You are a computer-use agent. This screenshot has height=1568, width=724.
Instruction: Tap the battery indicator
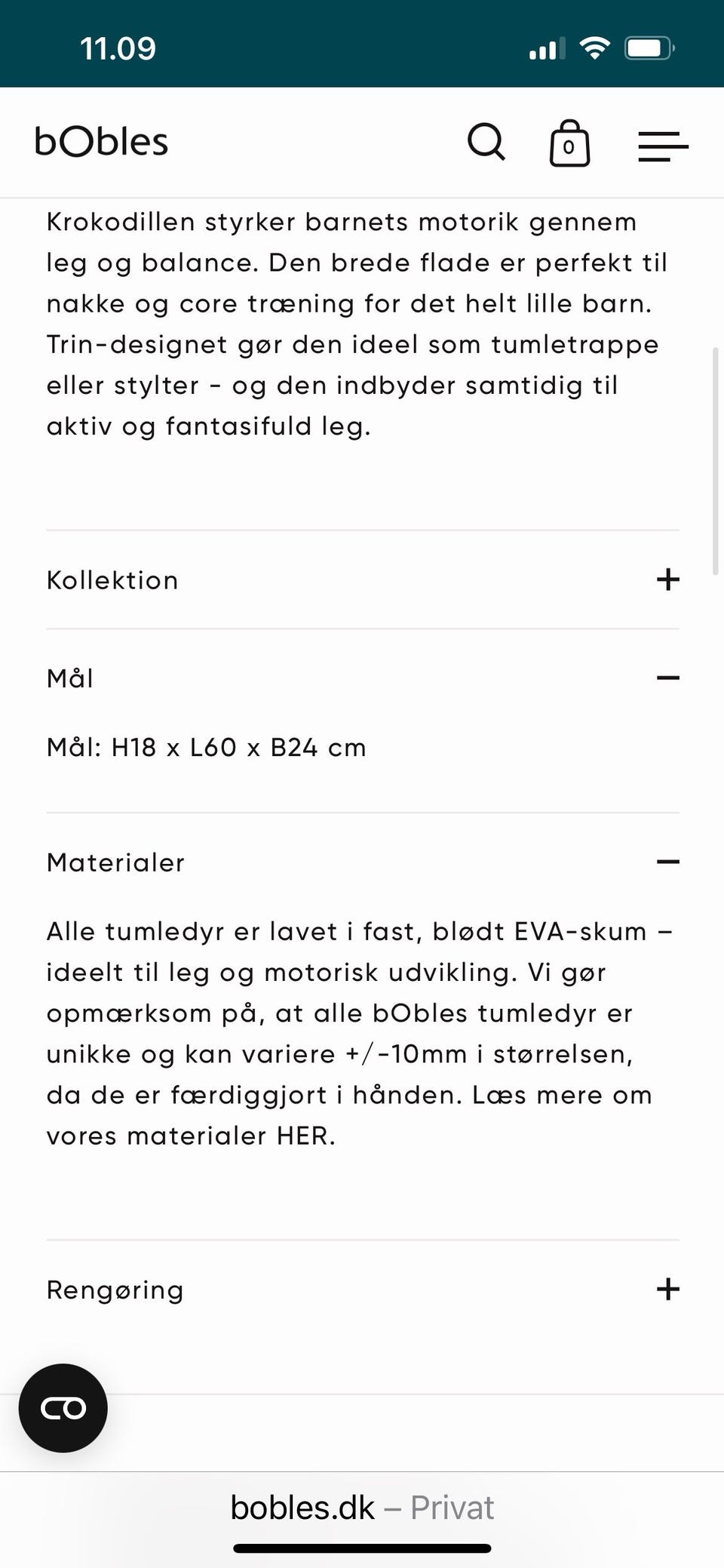pyautogui.click(x=650, y=48)
